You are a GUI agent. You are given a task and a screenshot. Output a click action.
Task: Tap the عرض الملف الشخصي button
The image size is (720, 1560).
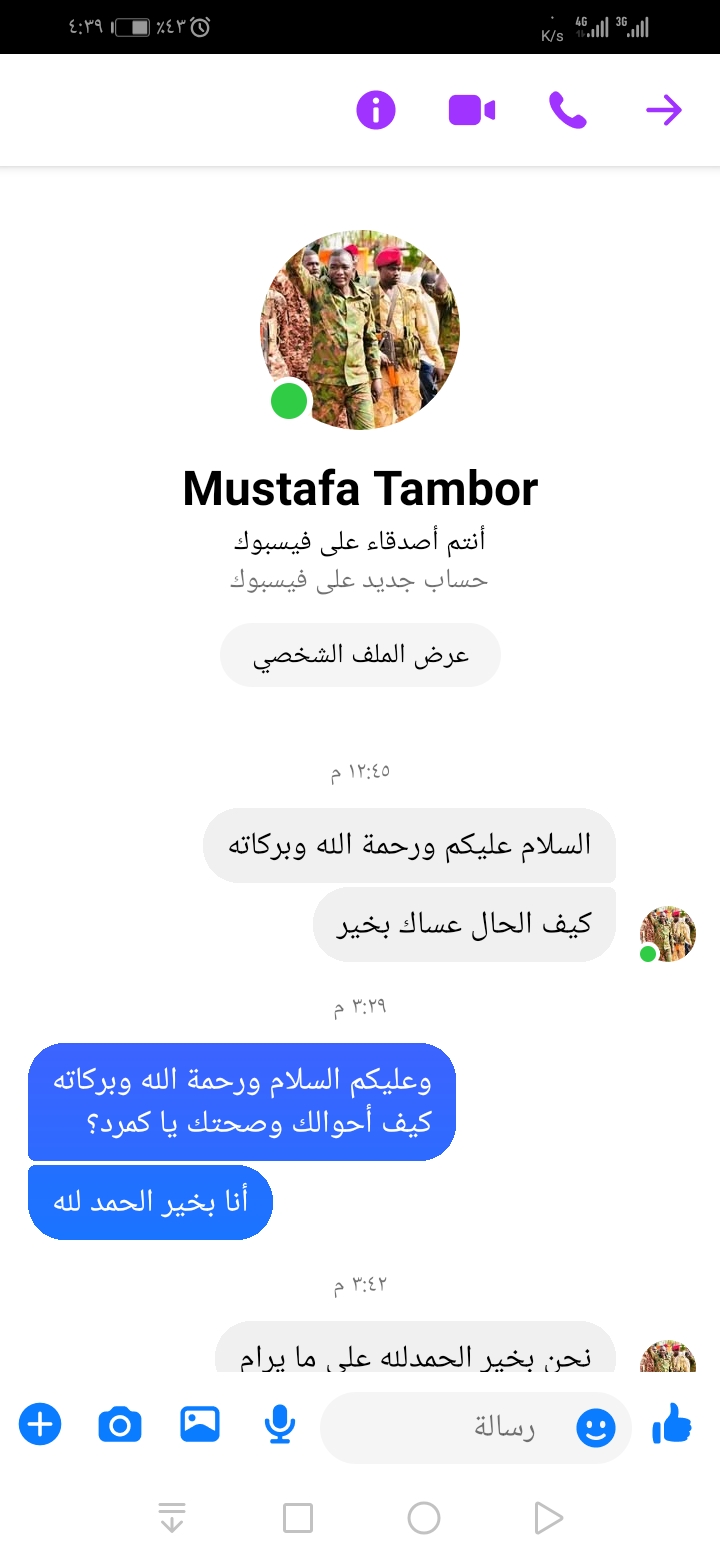pos(360,655)
